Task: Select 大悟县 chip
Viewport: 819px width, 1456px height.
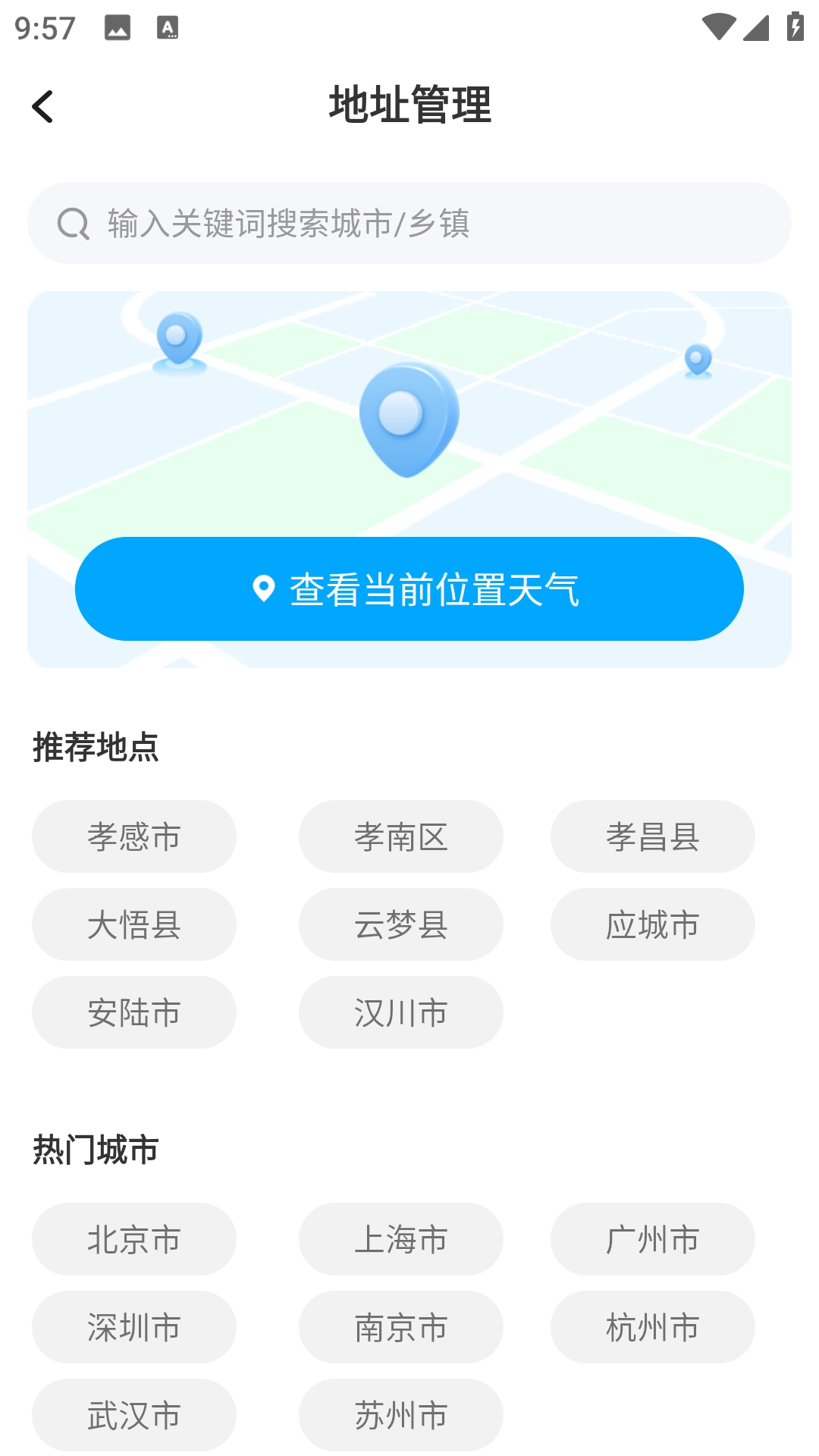Action: click(x=134, y=924)
